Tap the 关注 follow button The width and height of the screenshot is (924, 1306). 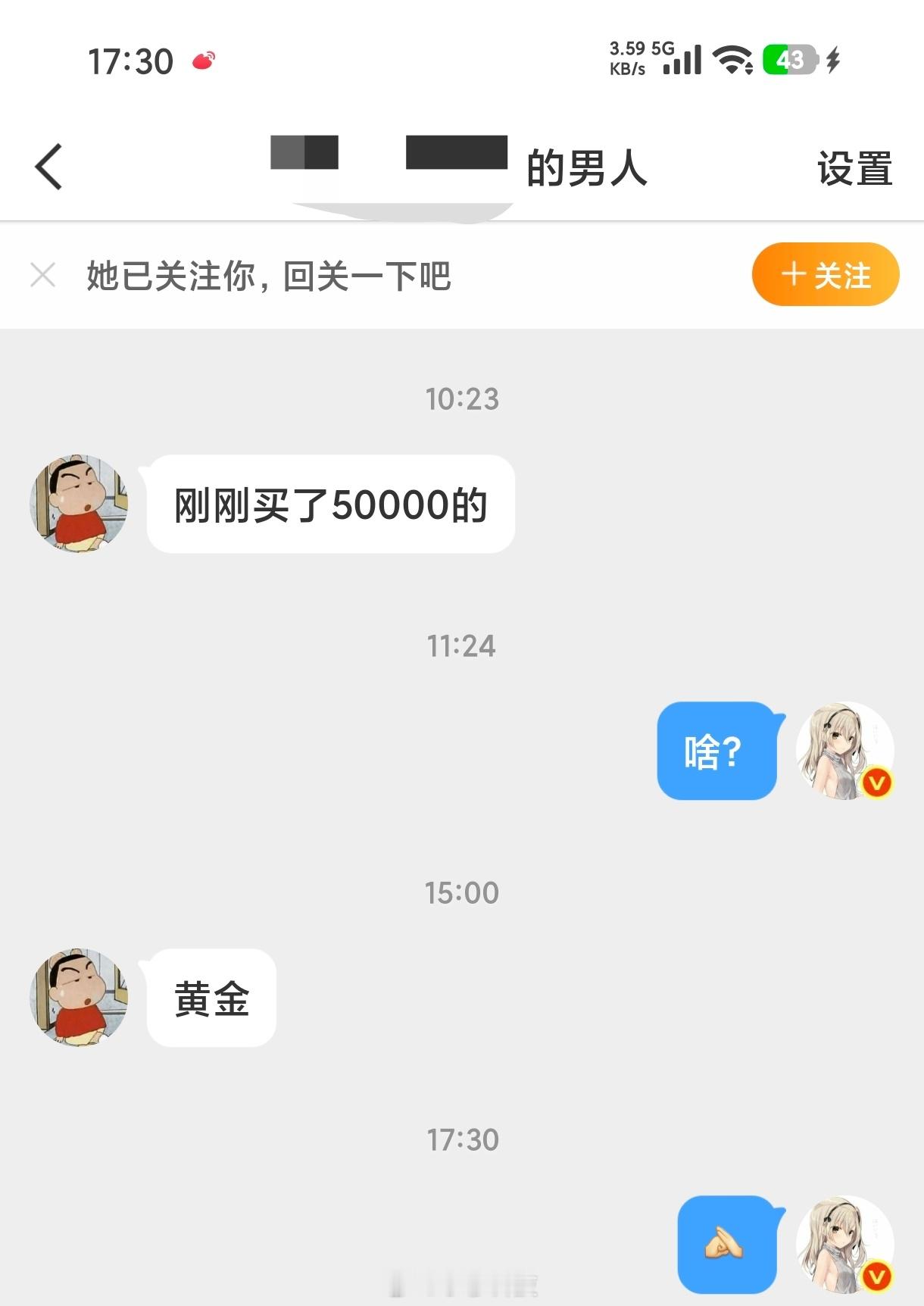click(x=826, y=275)
